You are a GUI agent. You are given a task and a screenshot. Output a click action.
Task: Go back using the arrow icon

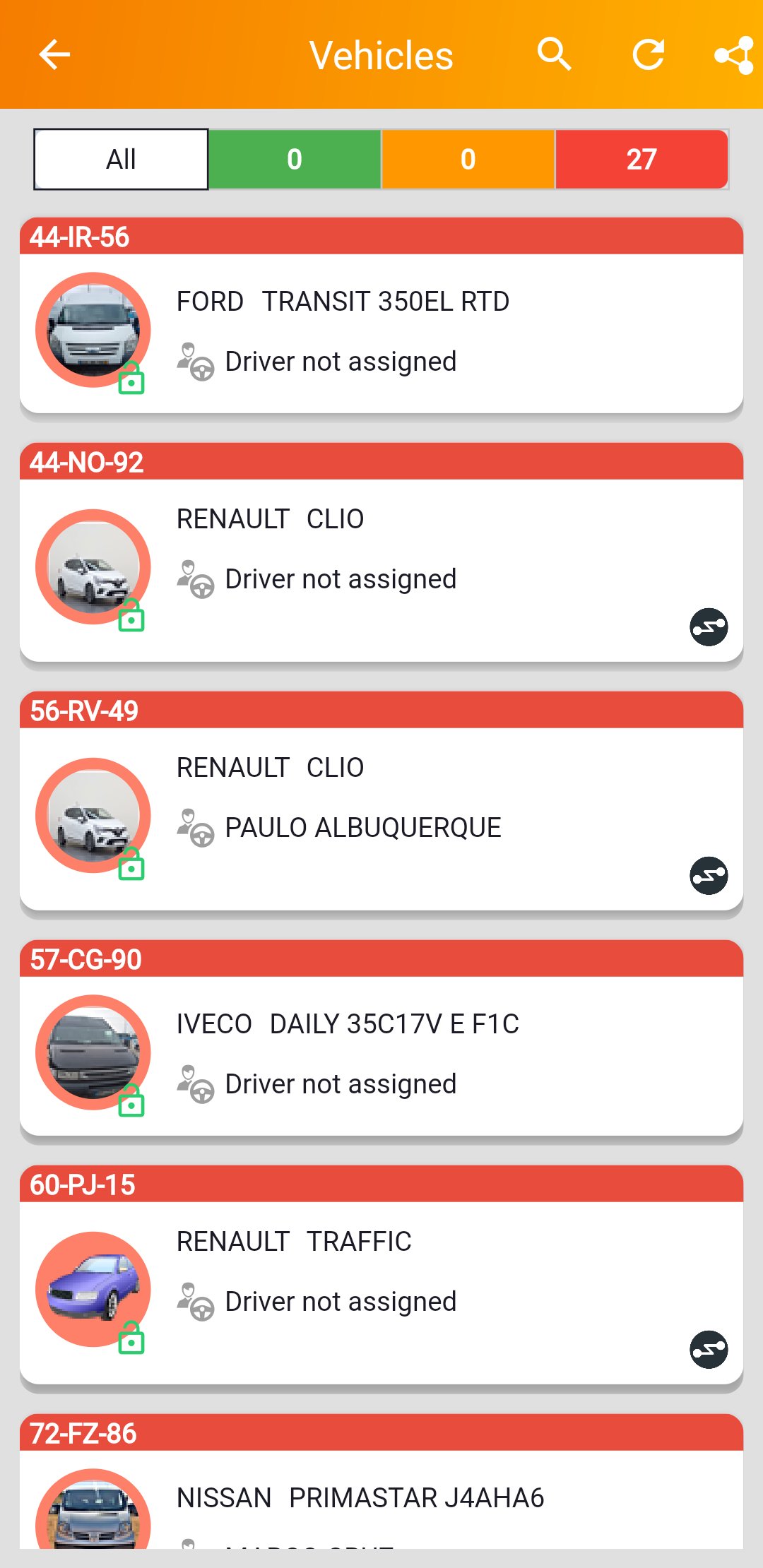54,55
